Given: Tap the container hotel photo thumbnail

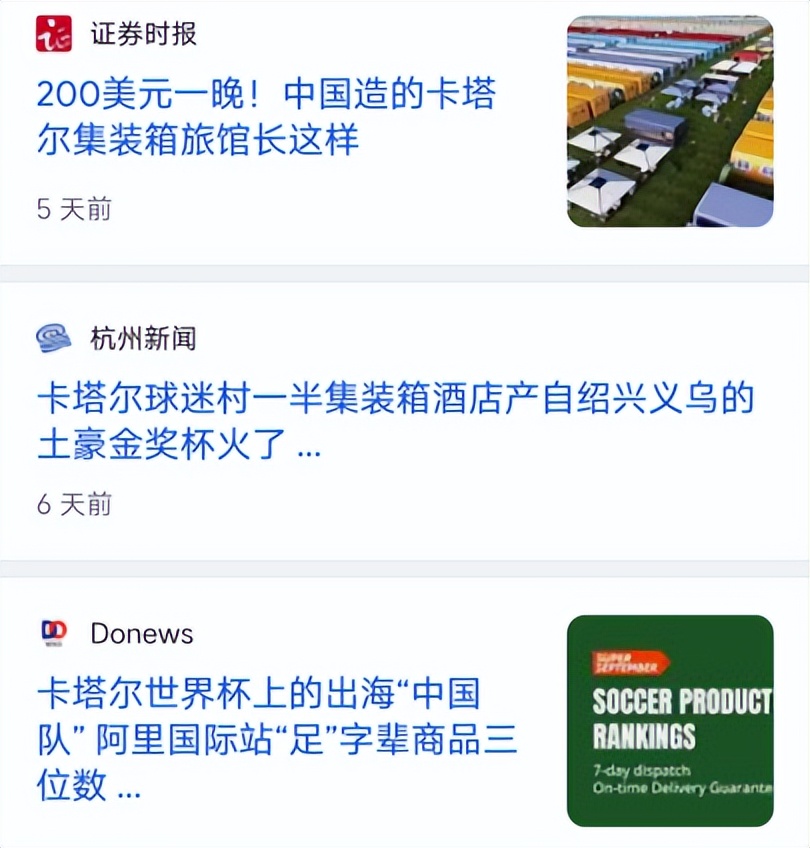Looking at the screenshot, I should tap(670, 121).
